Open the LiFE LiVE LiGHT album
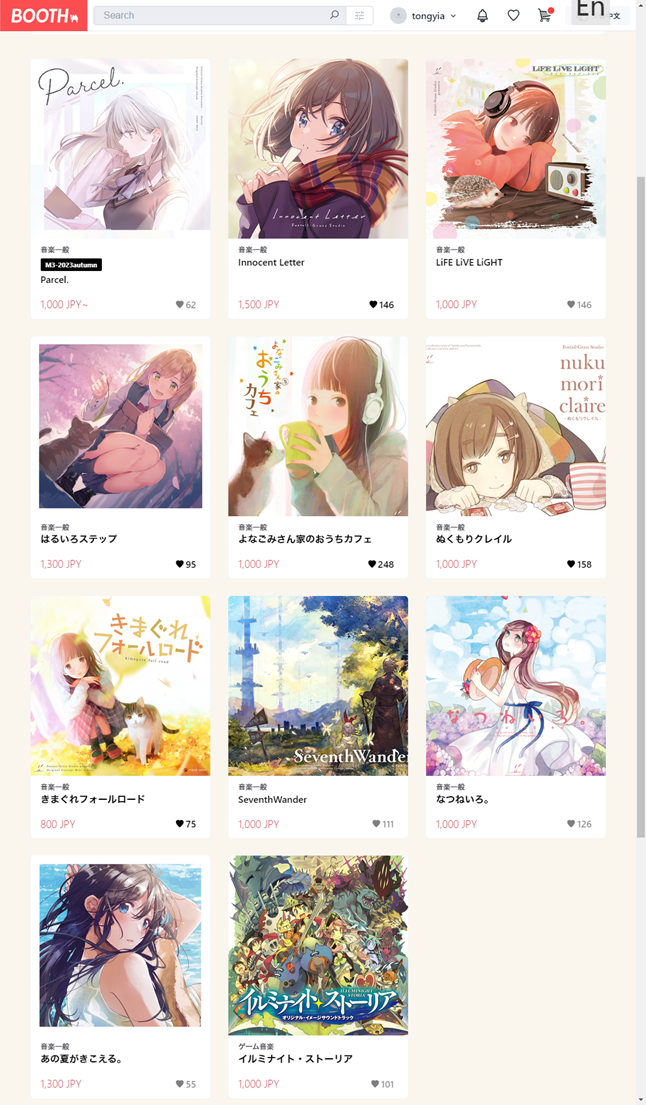The image size is (646, 1105). (x=515, y=148)
